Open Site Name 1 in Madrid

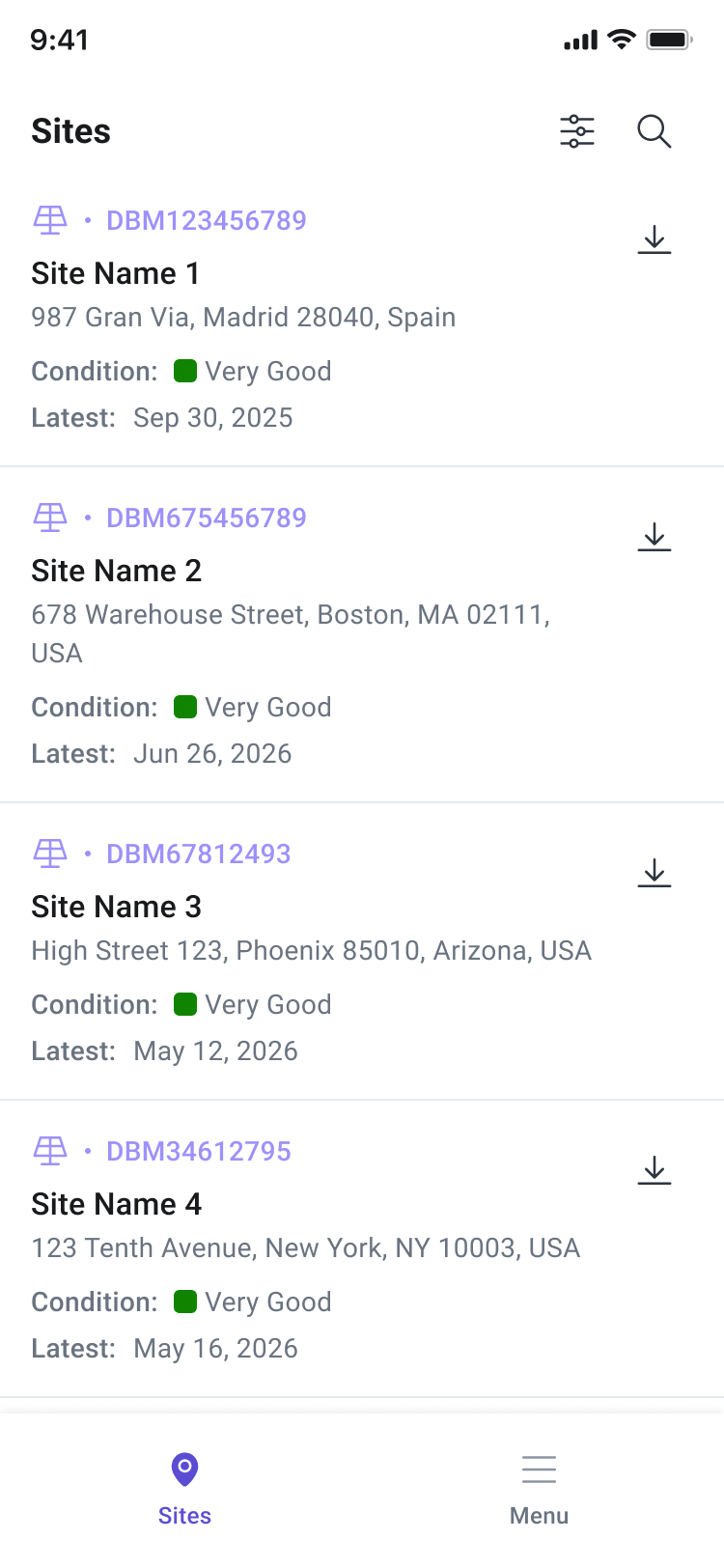click(x=362, y=319)
